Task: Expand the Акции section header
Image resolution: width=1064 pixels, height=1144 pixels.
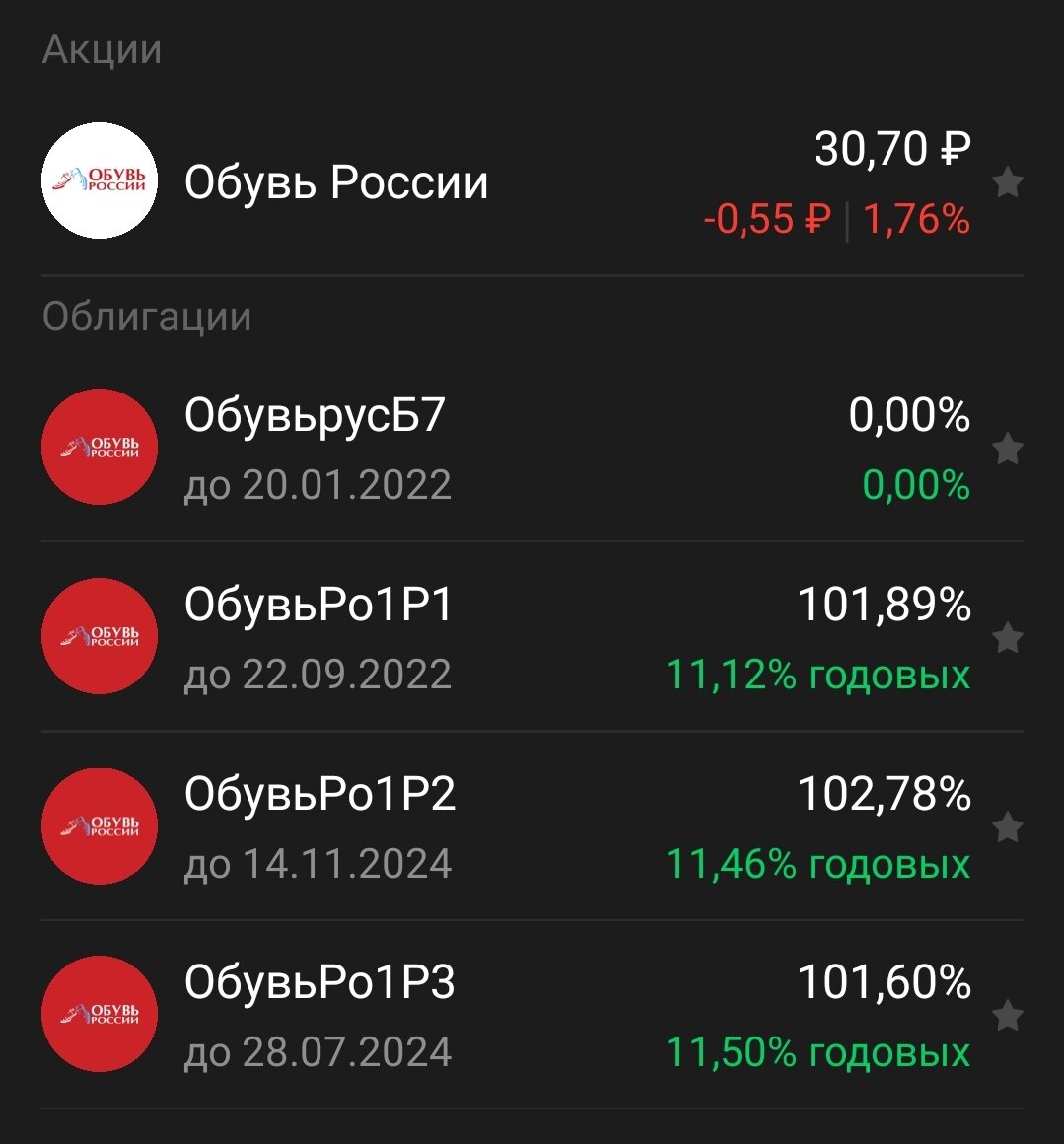Action: click(x=102, y=50)
